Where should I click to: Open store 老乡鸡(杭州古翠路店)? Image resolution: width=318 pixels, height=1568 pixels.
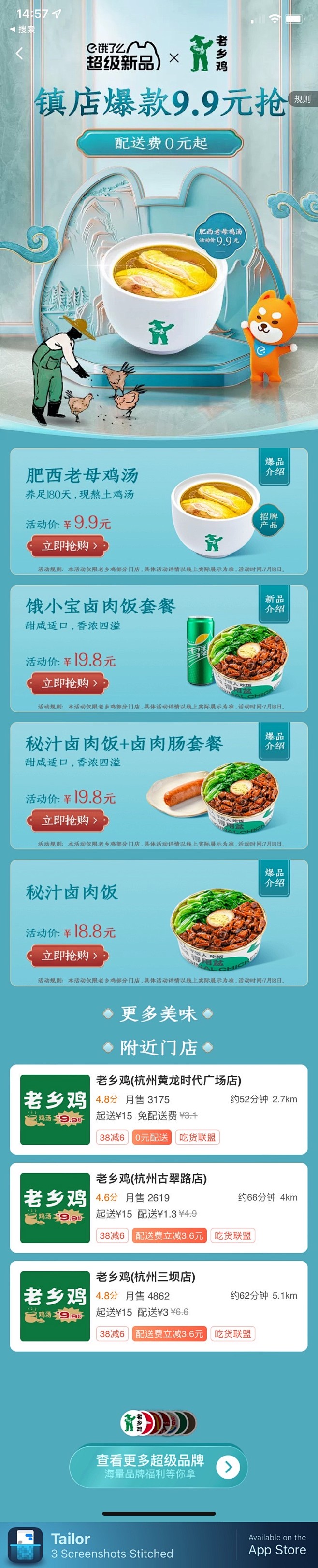pyautogui.click(x=159, y=1207)
